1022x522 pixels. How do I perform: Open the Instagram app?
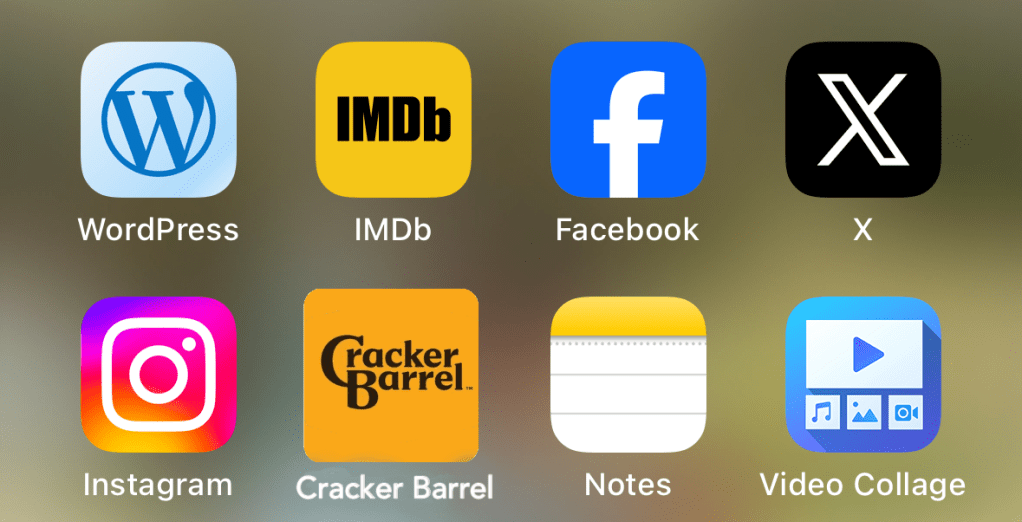click(158, 375)
